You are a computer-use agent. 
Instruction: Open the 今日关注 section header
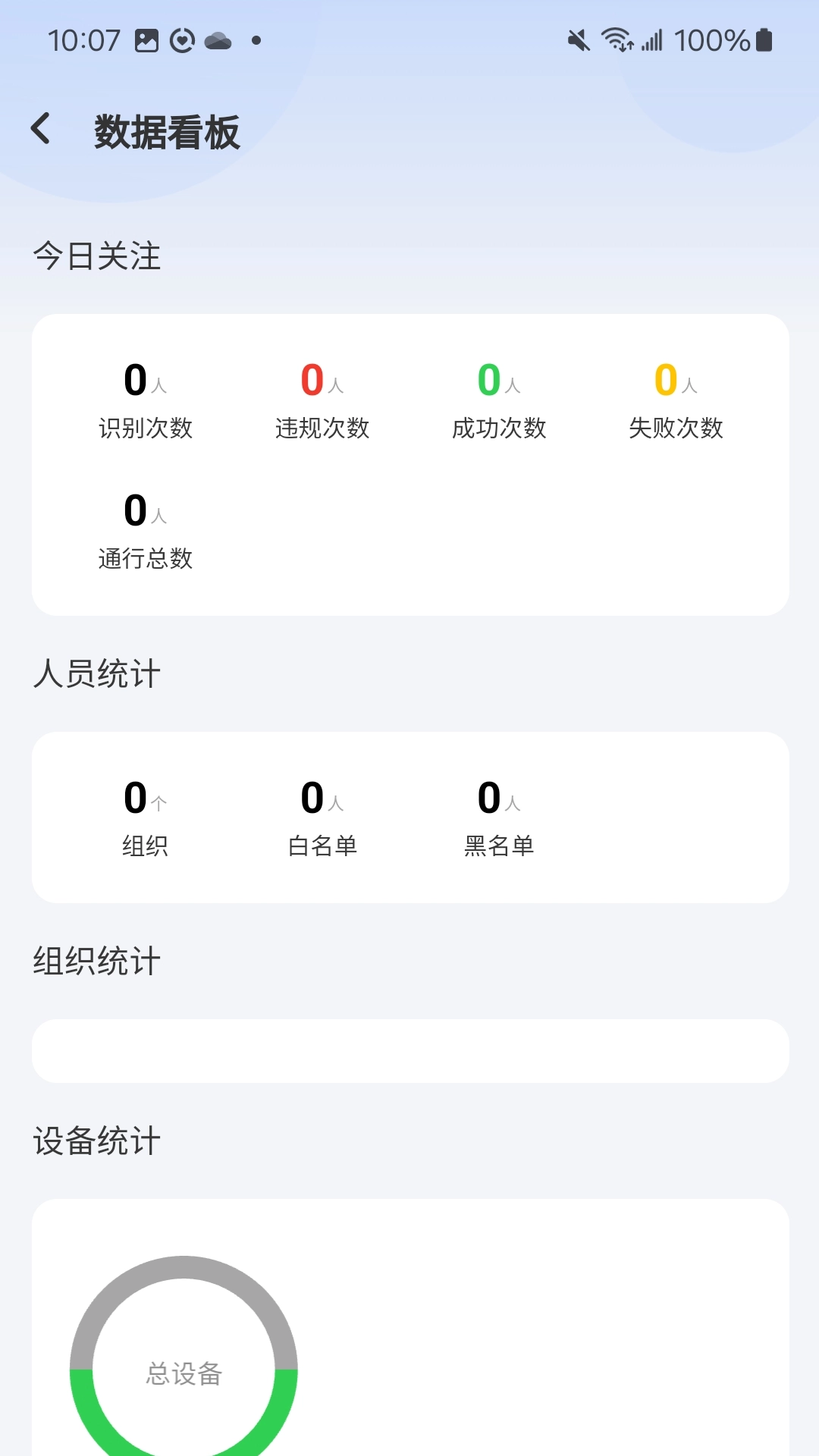(96, 257)
